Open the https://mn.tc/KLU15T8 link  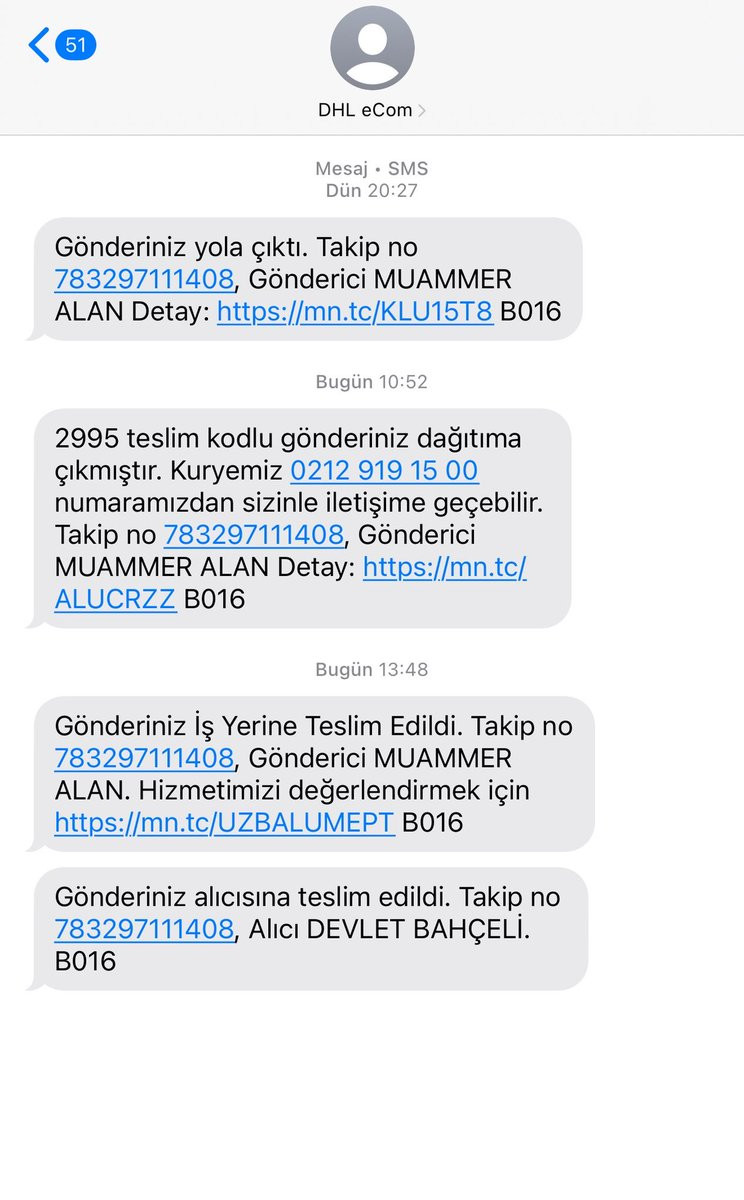pyautogui.click(x=355, y=312)
